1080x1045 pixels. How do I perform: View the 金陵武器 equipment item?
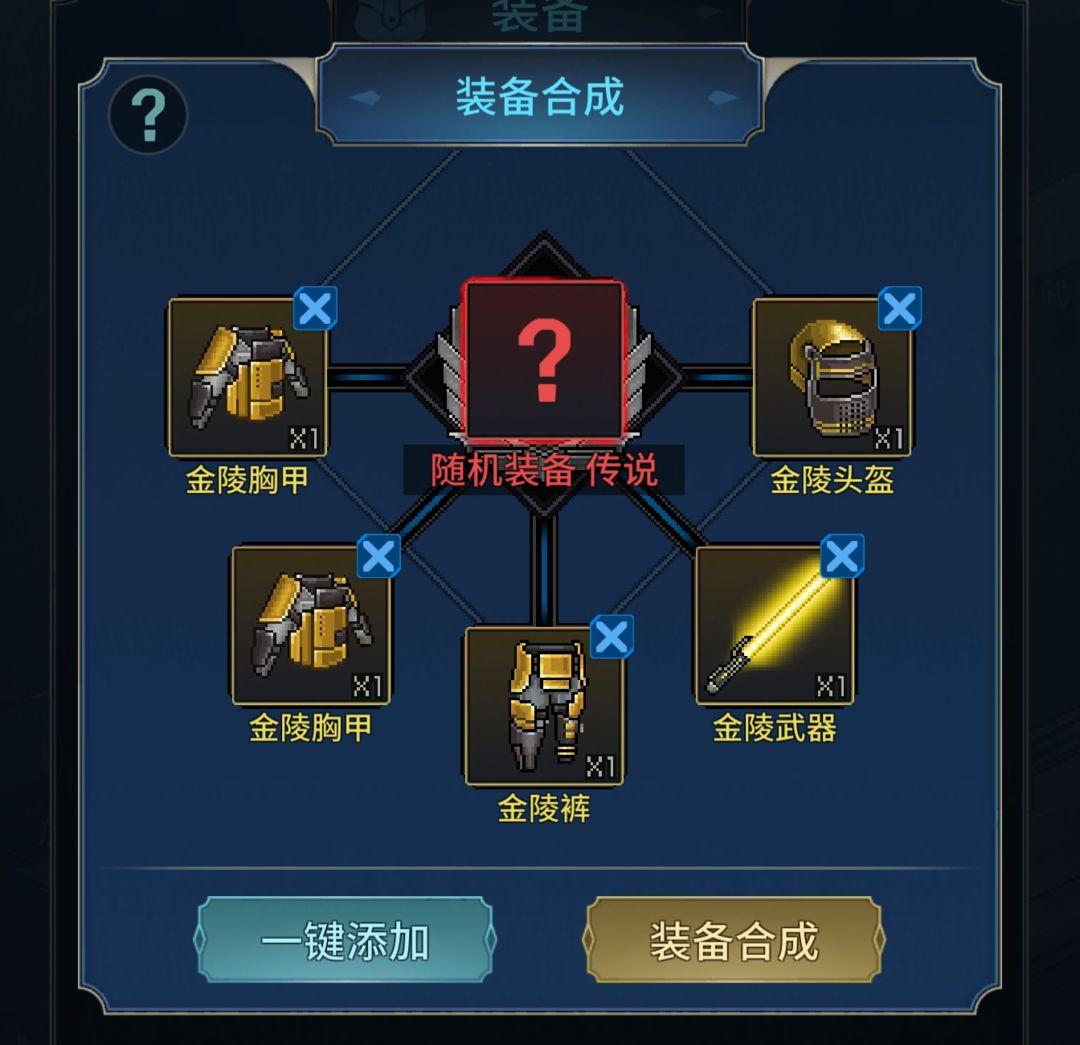775,625
